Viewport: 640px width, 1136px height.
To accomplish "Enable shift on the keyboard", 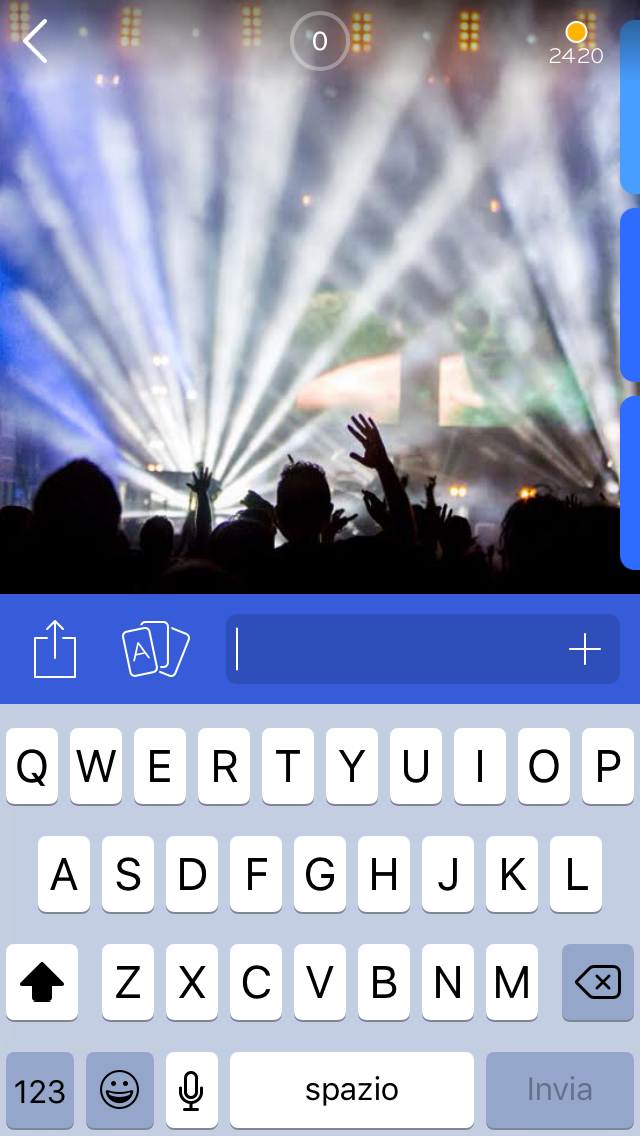I will tap(42, 982).
